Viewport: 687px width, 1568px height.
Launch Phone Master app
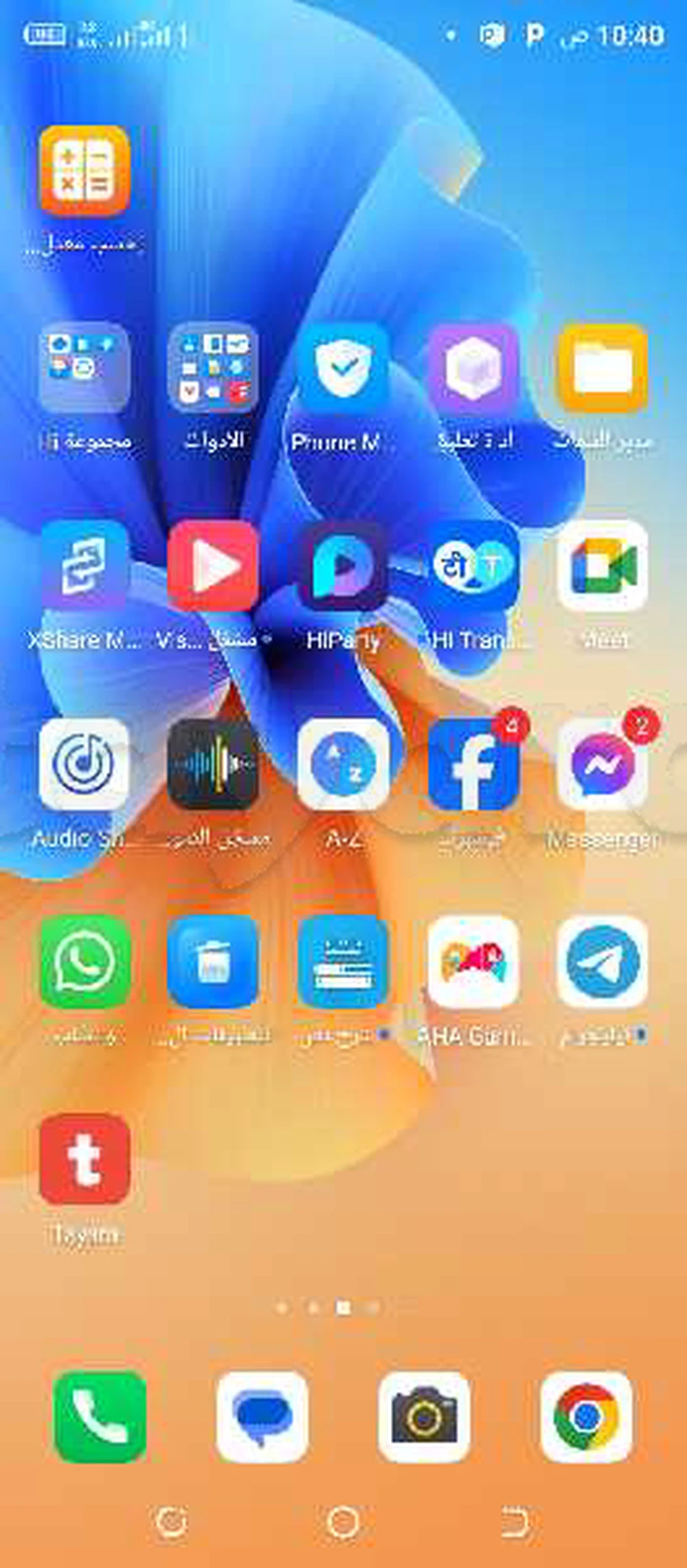tap(342, 368)
